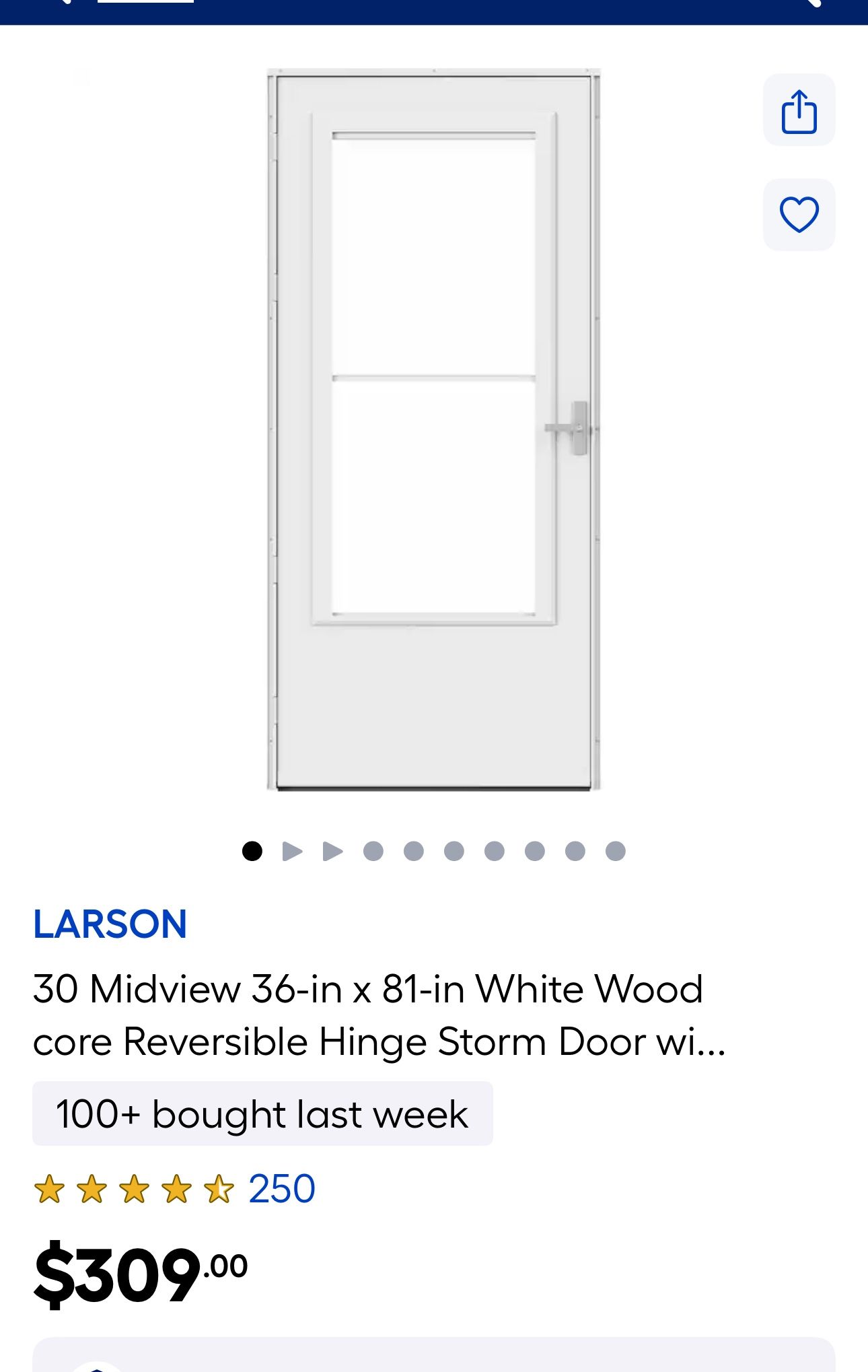Toggle the heart icon to save this door
Screen dimensions: 868x1372
coord(799,215)
